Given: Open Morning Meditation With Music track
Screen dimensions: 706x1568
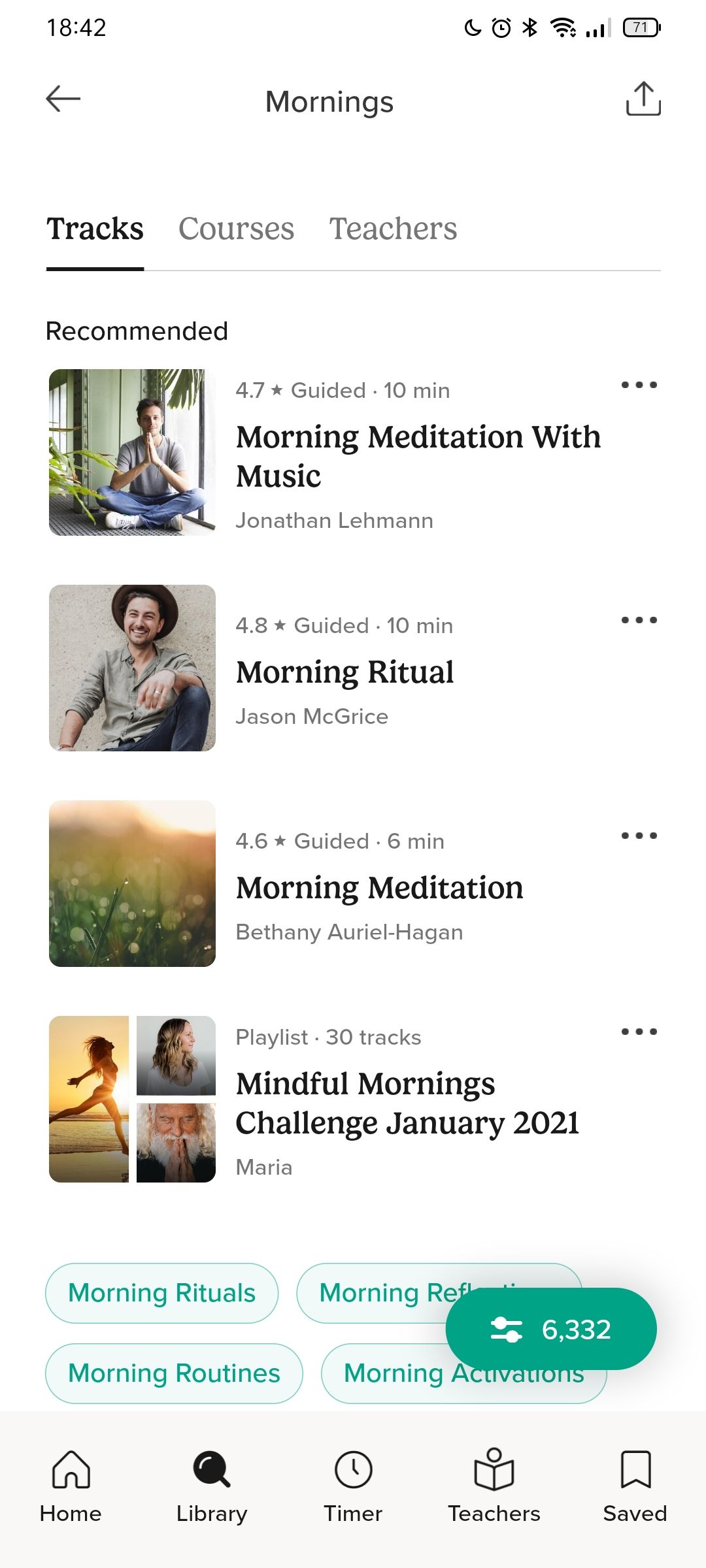Looking at the screenshot, I should tap(353, 452).
